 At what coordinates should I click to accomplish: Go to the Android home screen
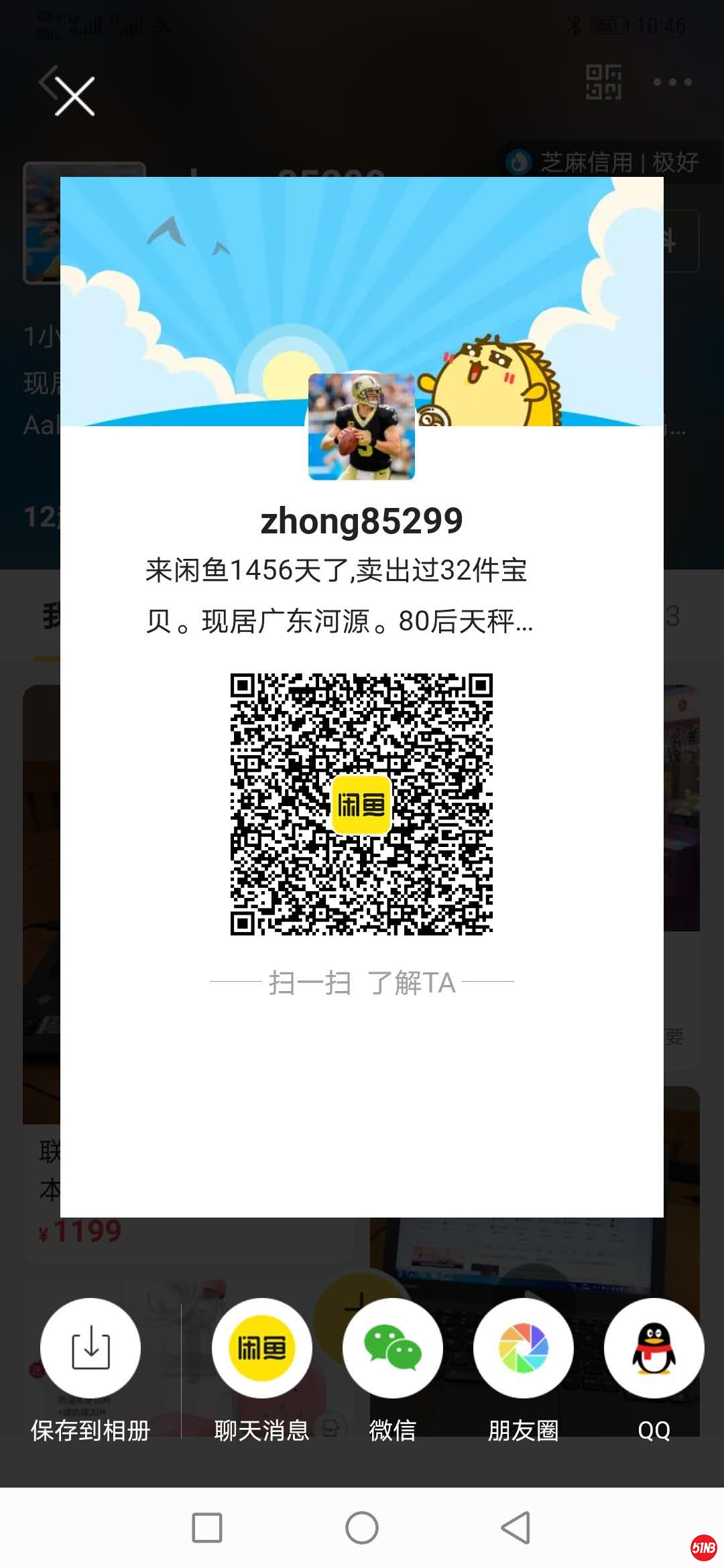point(362,1528)
